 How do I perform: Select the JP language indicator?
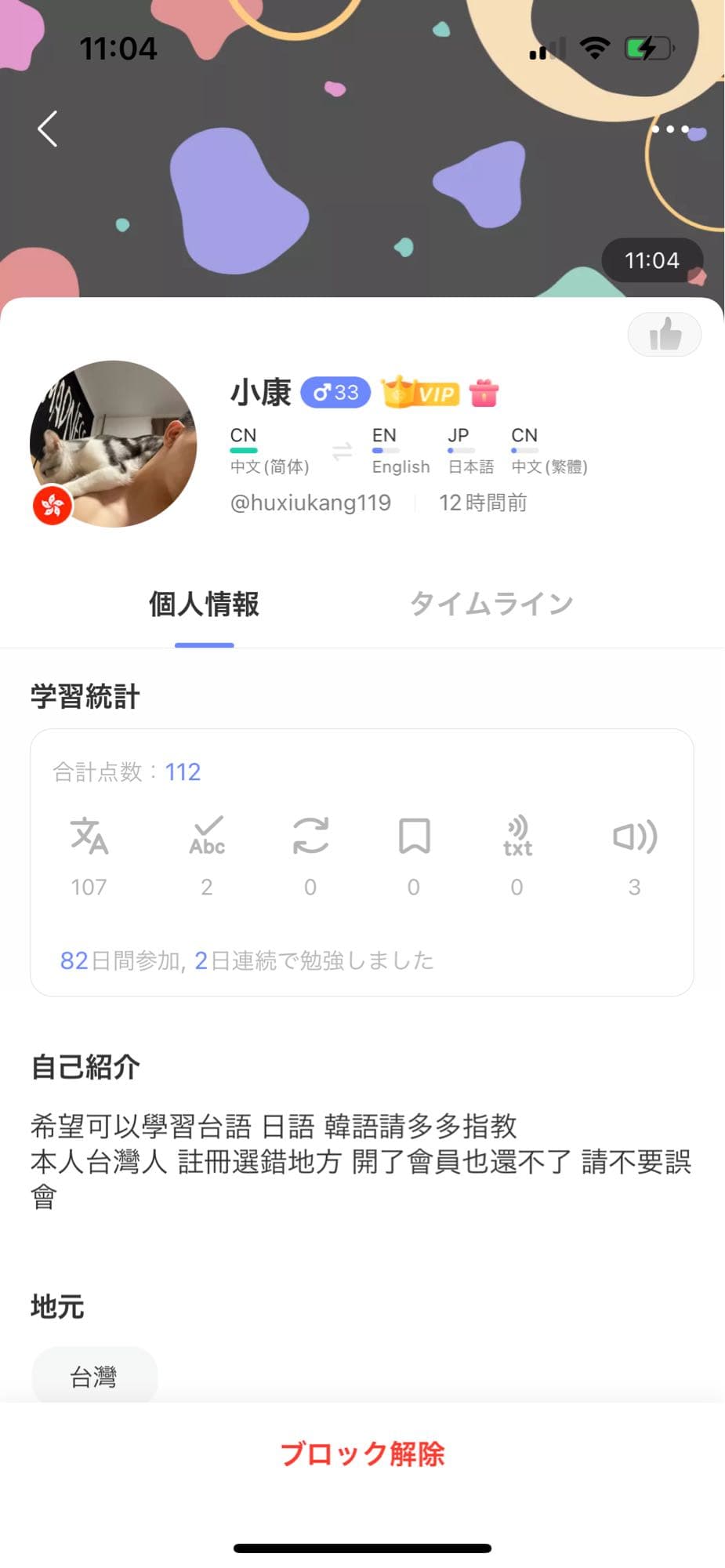click(x=459, y=449)
